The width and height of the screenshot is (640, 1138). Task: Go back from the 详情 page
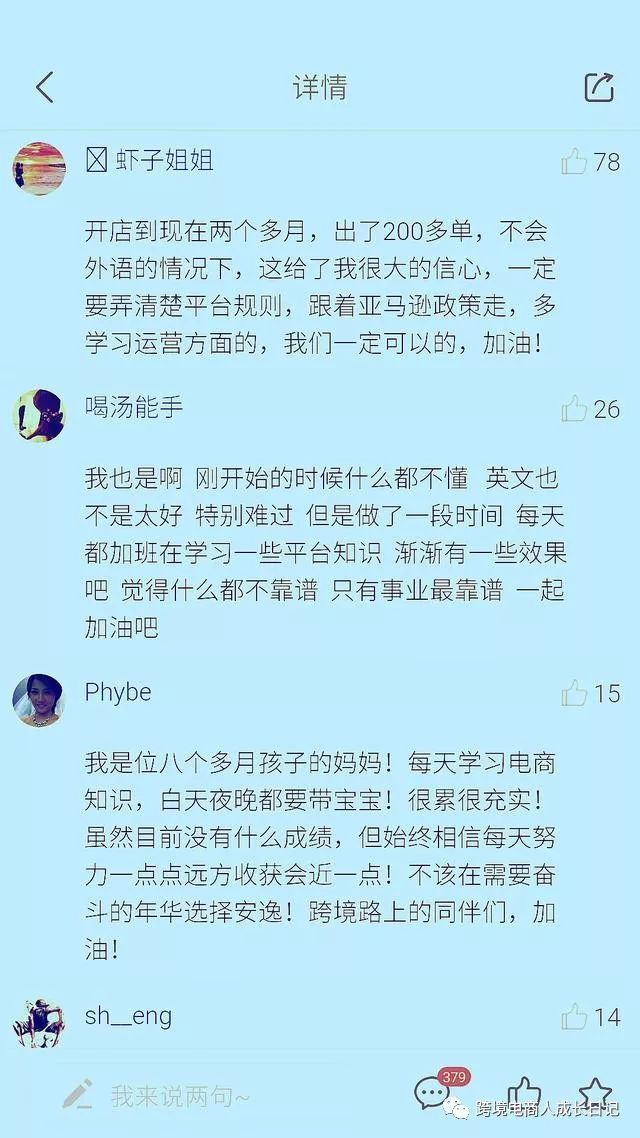45,88
